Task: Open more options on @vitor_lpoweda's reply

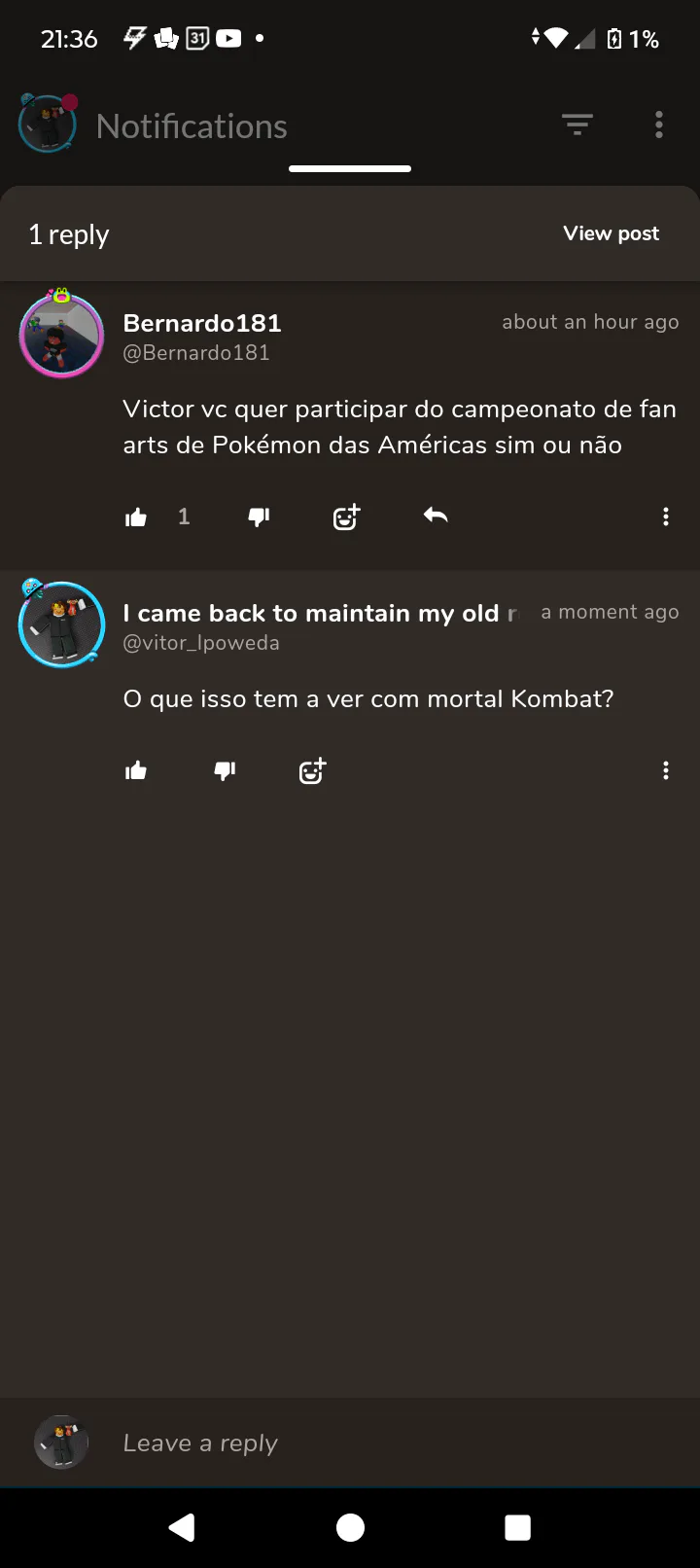Action: click(666, 771)
